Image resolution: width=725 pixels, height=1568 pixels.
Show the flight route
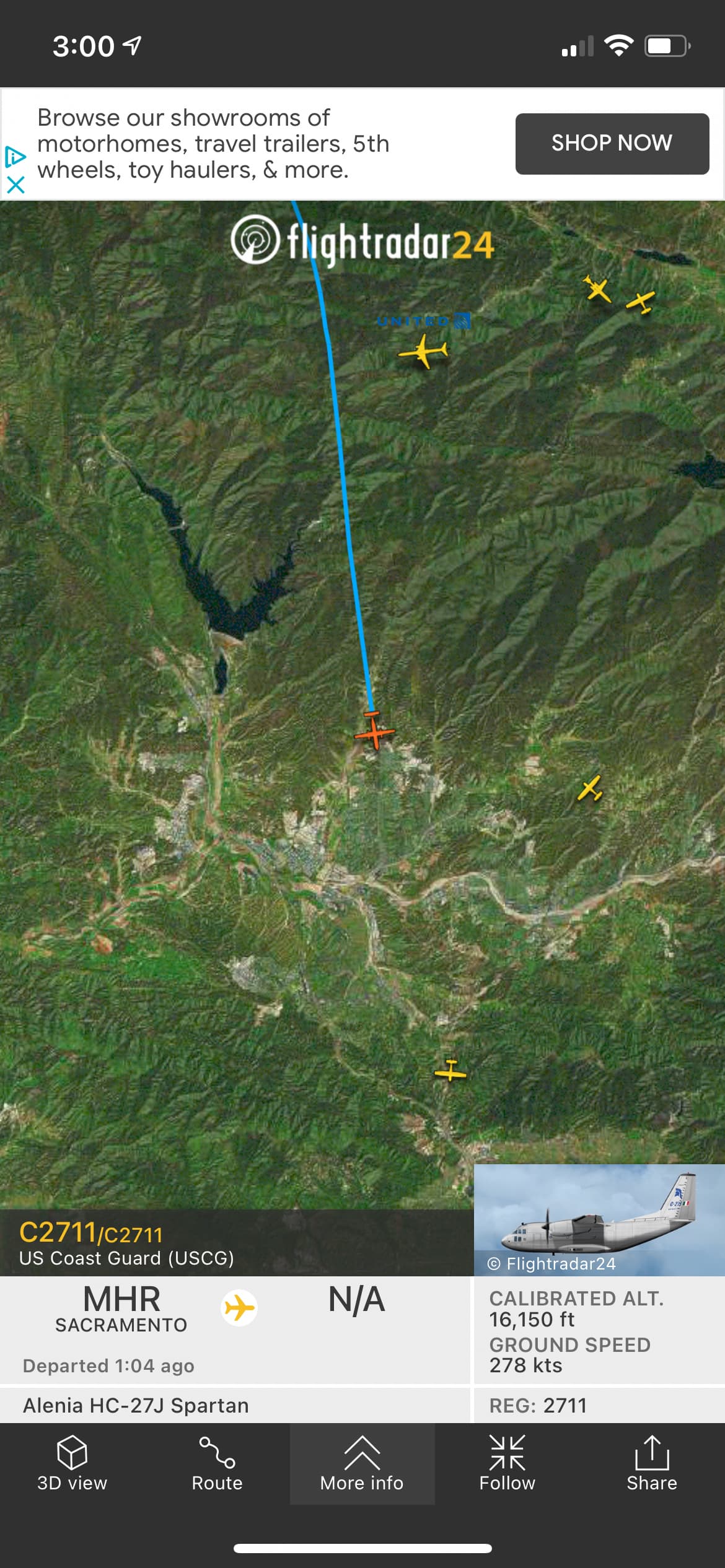click(x=217, y=1463)
